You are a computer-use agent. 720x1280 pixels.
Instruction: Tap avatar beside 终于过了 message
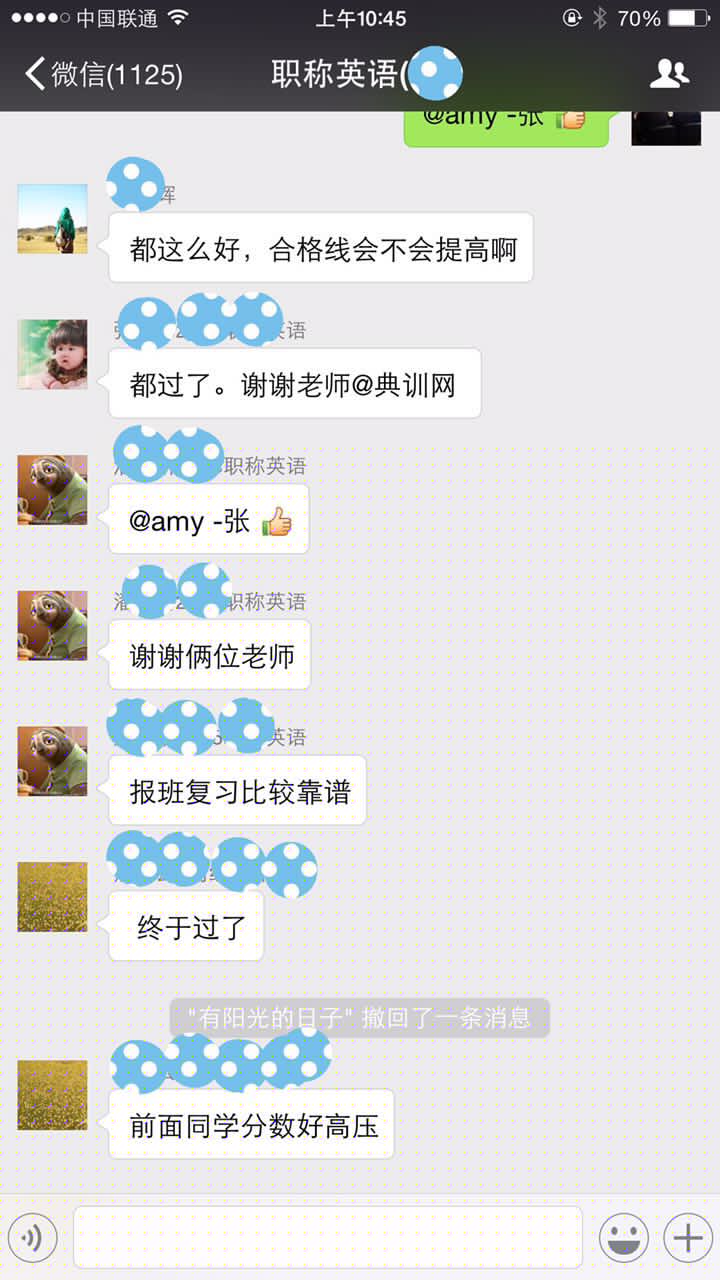click(x=52, y=897)
